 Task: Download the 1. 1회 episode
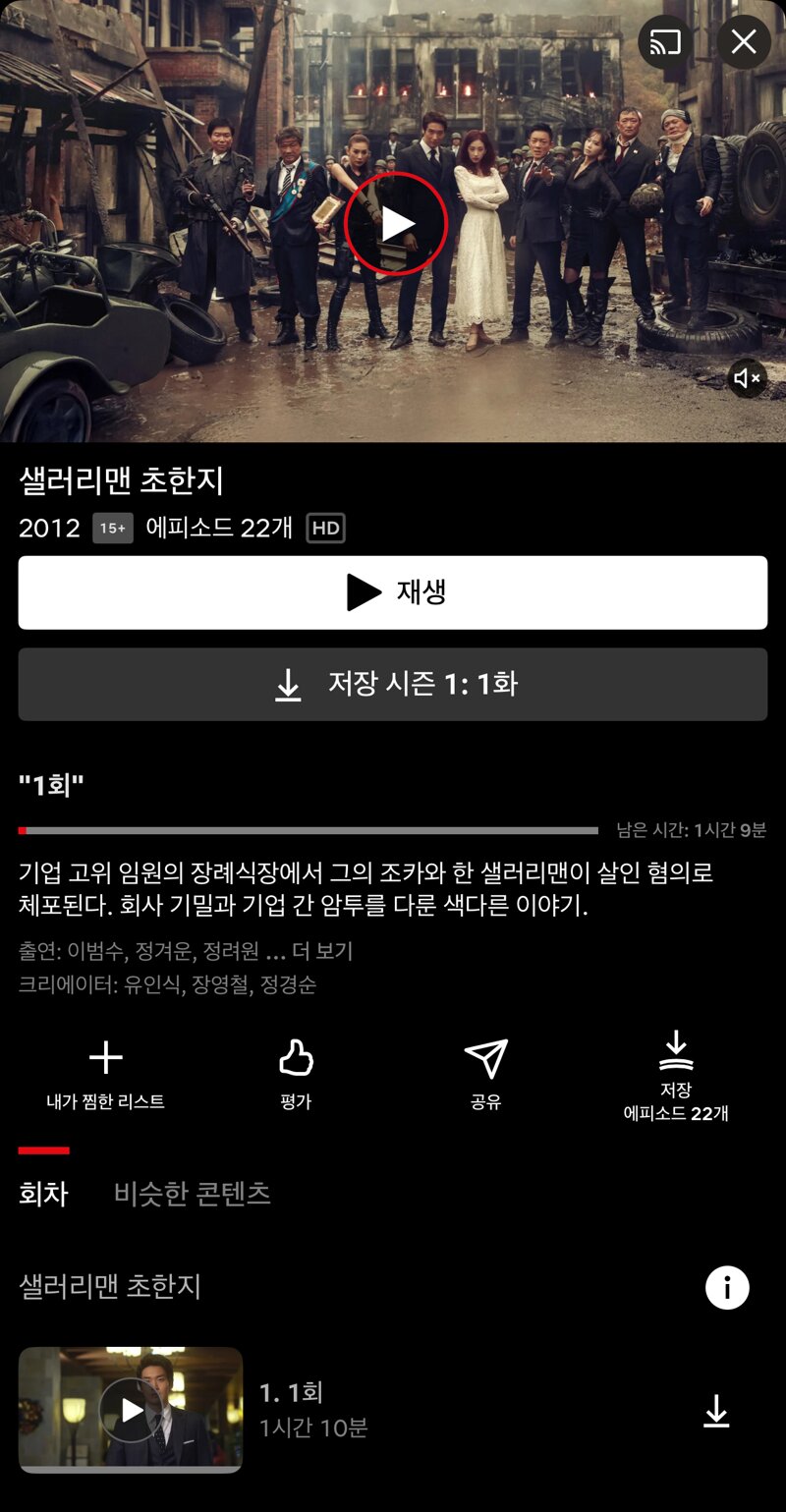[x=716, y=1411]
